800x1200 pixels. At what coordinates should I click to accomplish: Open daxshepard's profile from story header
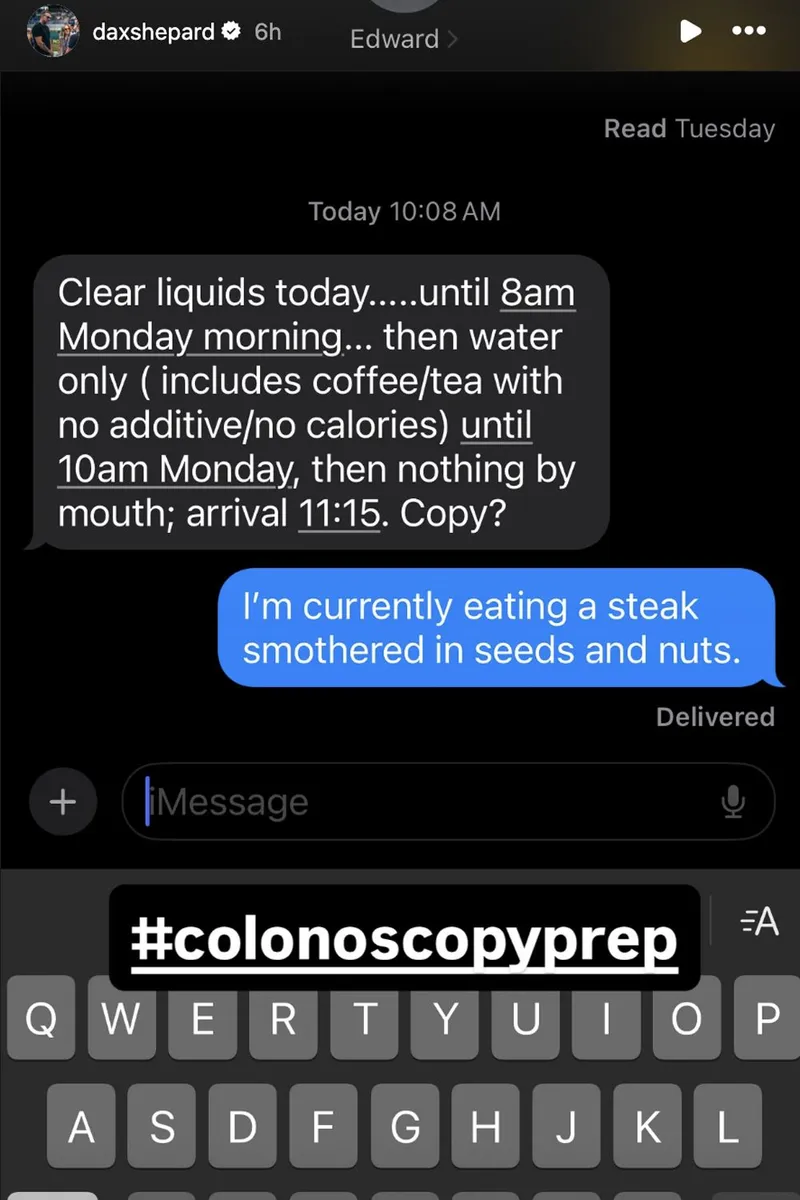(x=153, y=32)
